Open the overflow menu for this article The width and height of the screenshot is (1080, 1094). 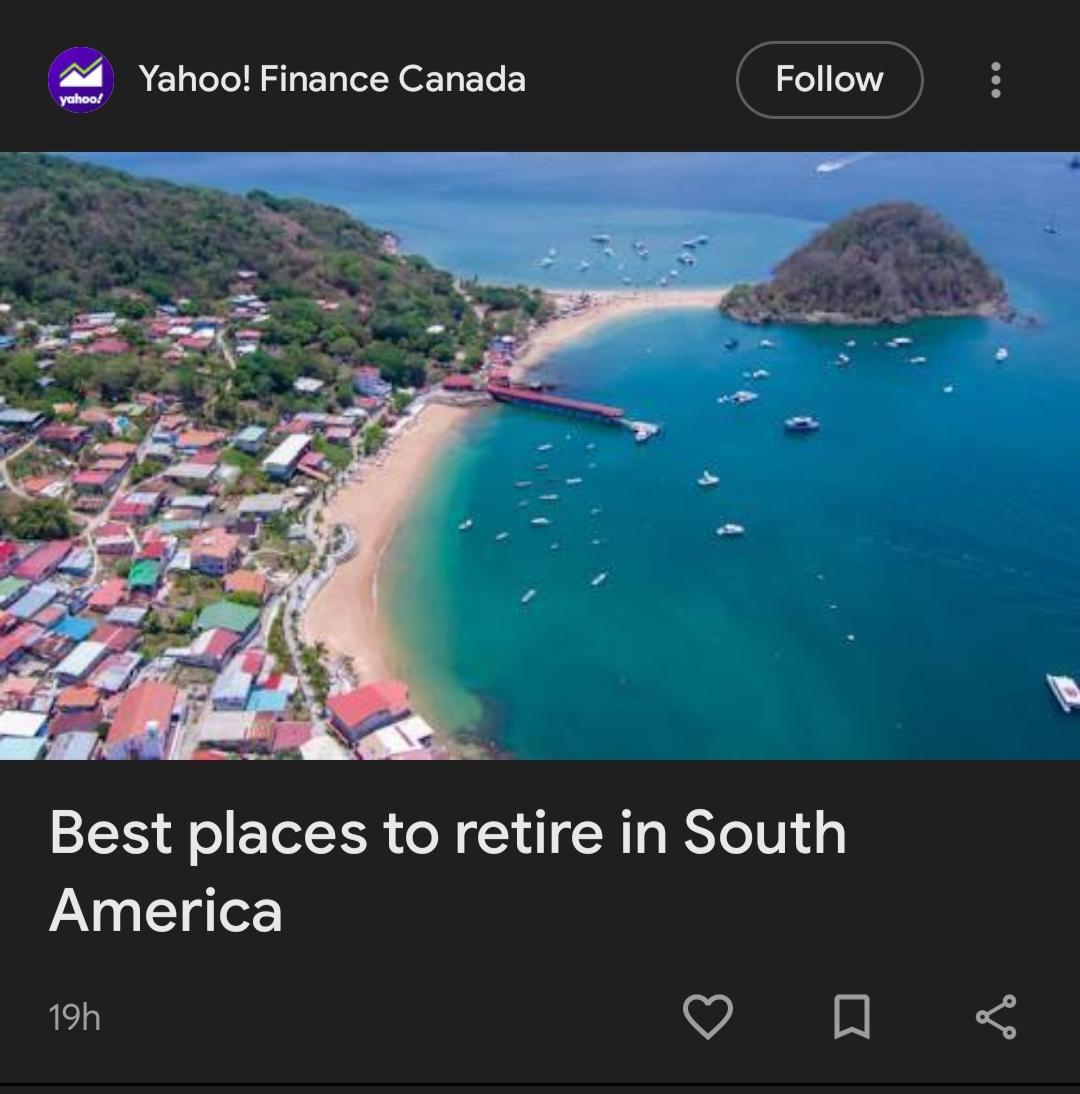995,80
